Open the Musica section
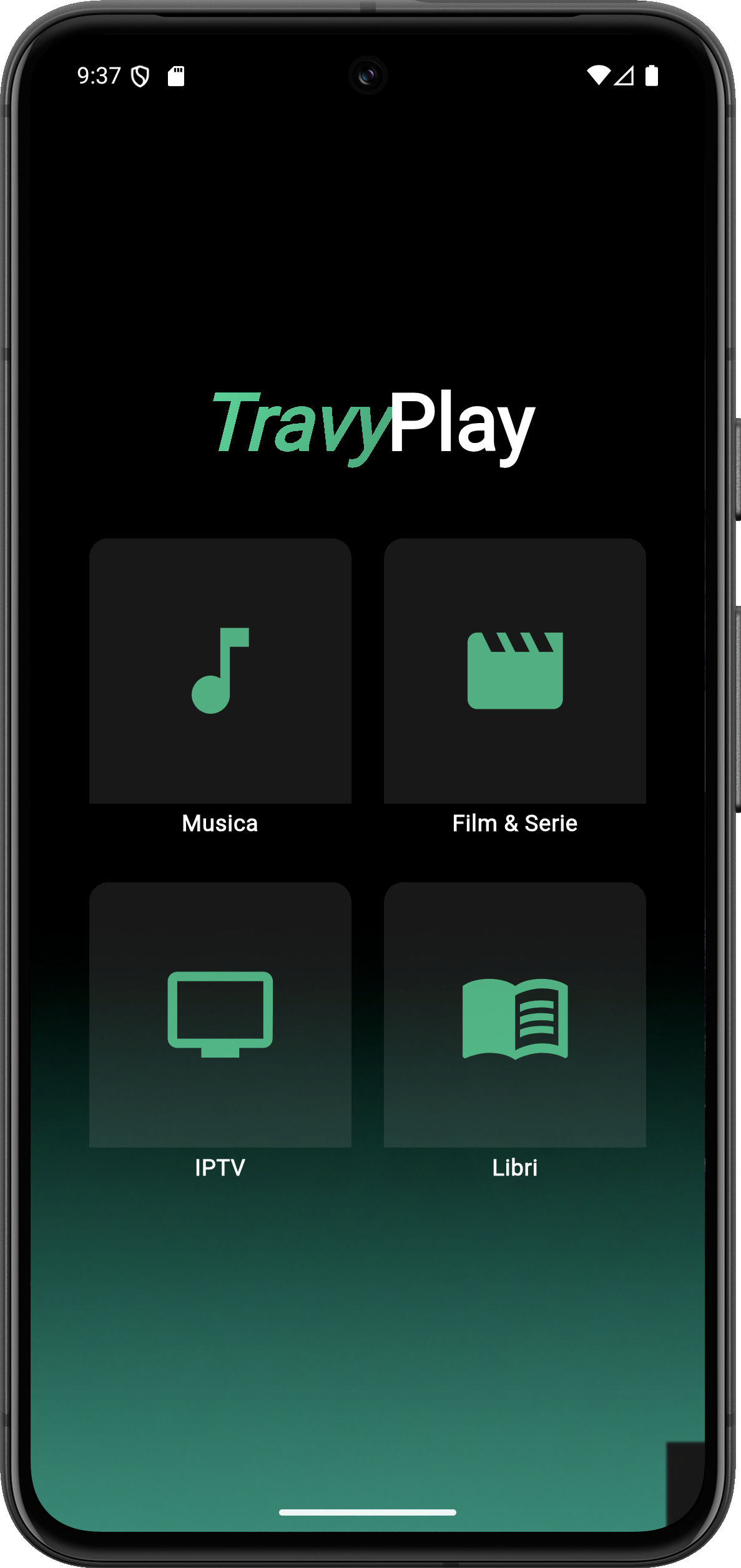 coord(220,671)
